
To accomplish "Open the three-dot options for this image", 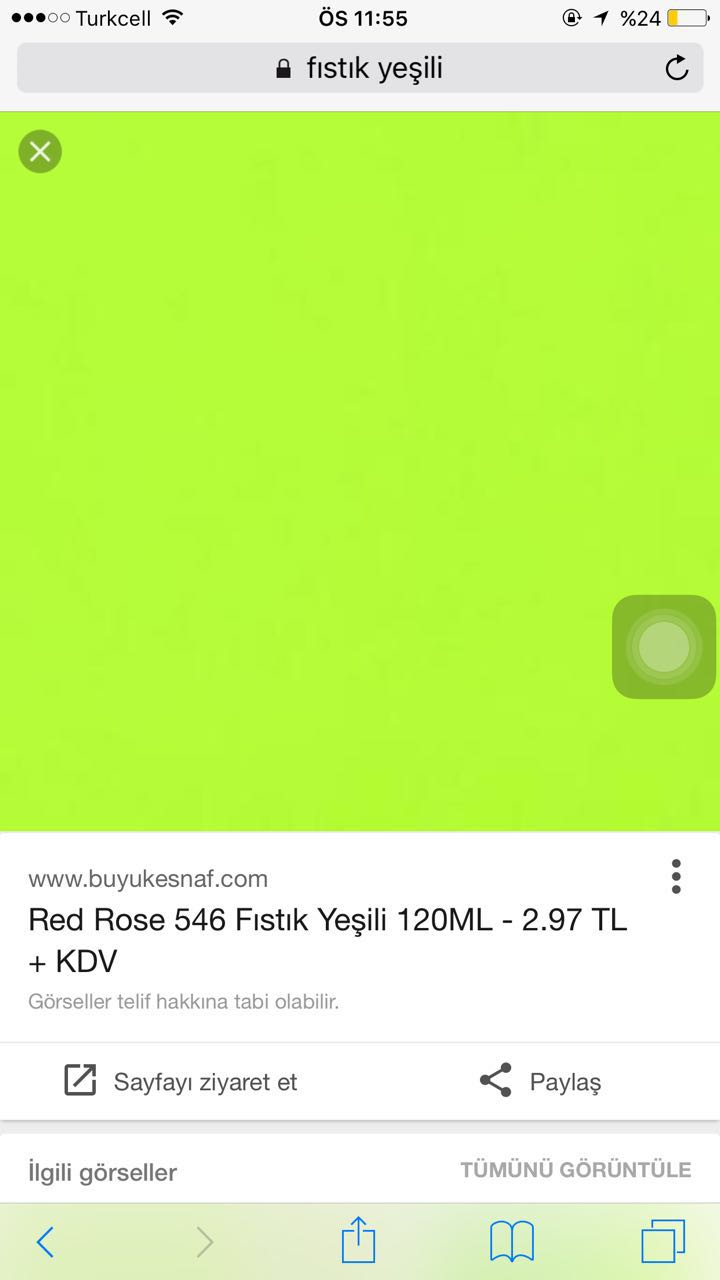I will [x=676, y=876].
